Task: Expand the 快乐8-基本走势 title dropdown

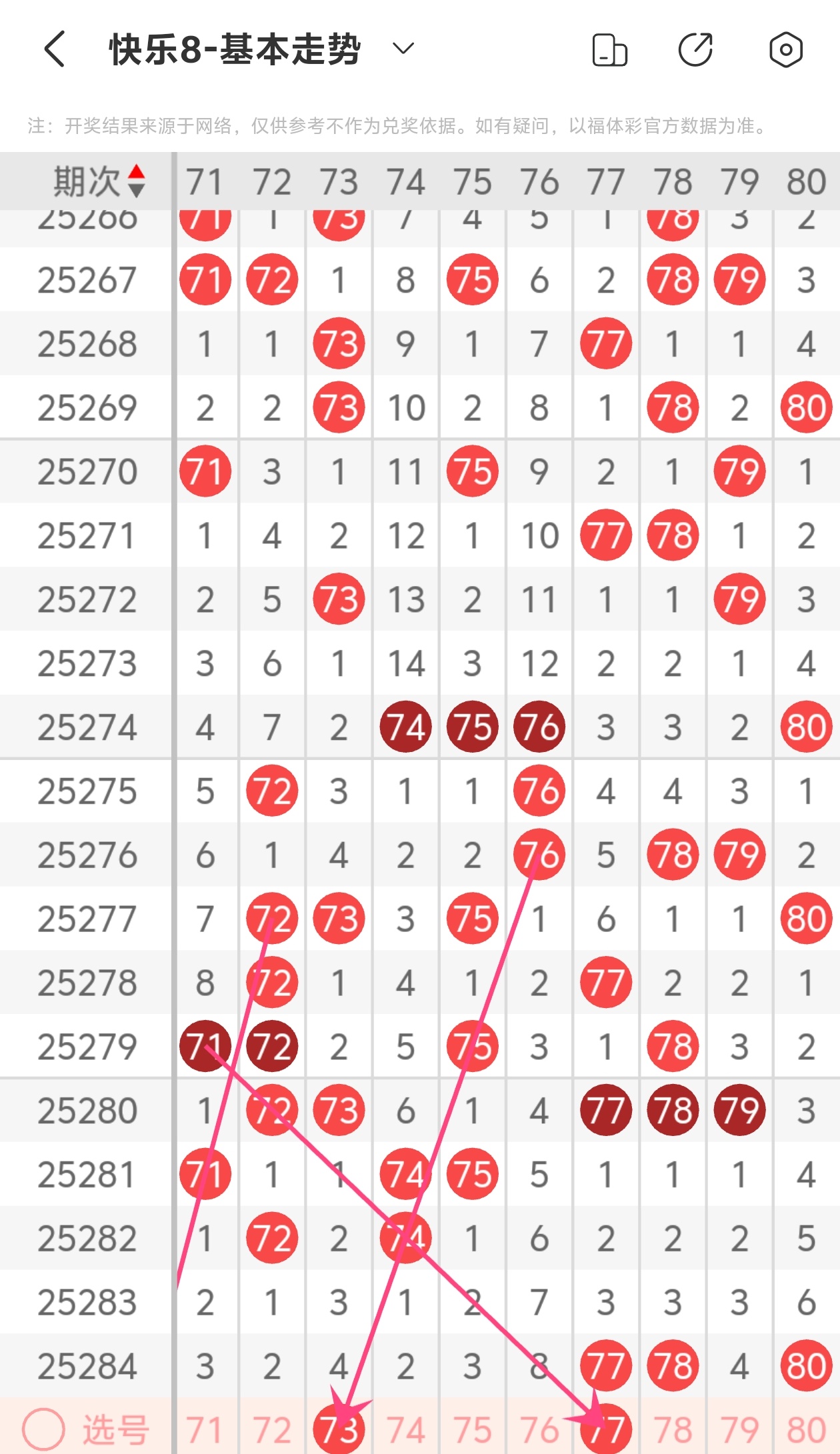Action: [x=403, y=49]
